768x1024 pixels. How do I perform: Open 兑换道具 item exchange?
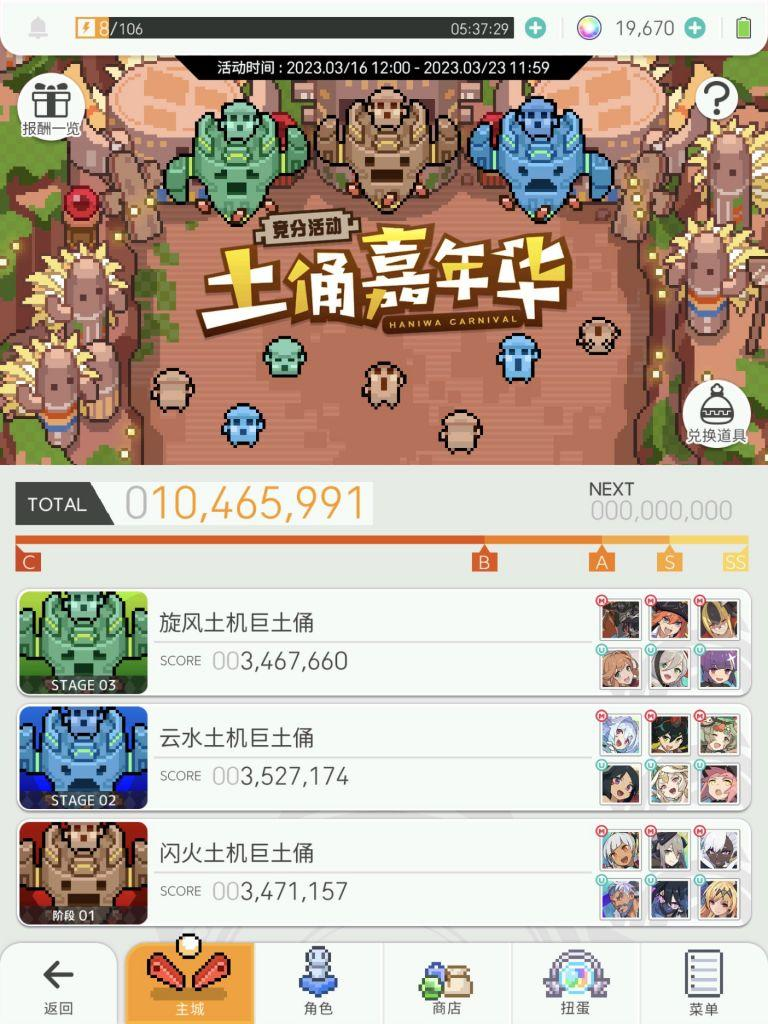(716, 414)
